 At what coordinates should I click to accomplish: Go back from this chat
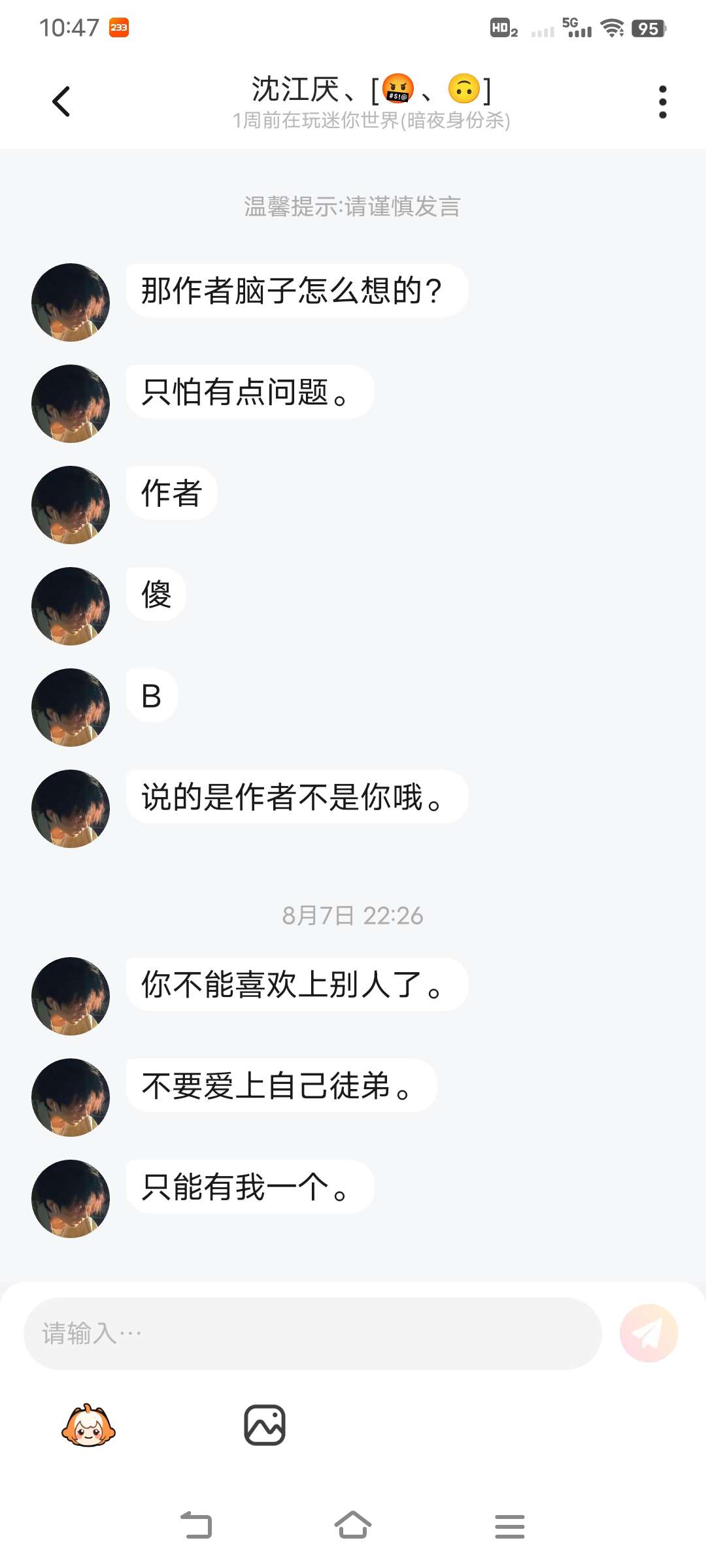[x=61, y=102]
